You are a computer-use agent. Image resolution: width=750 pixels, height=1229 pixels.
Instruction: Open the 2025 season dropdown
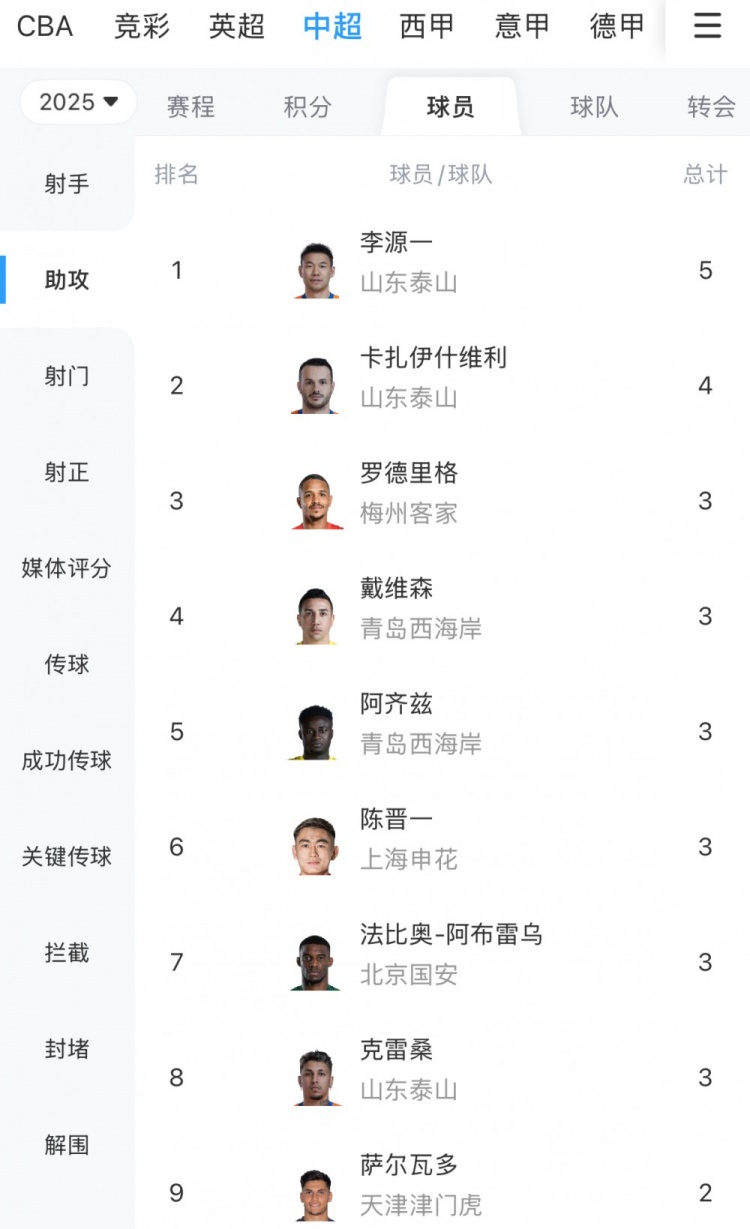(79, 102)
